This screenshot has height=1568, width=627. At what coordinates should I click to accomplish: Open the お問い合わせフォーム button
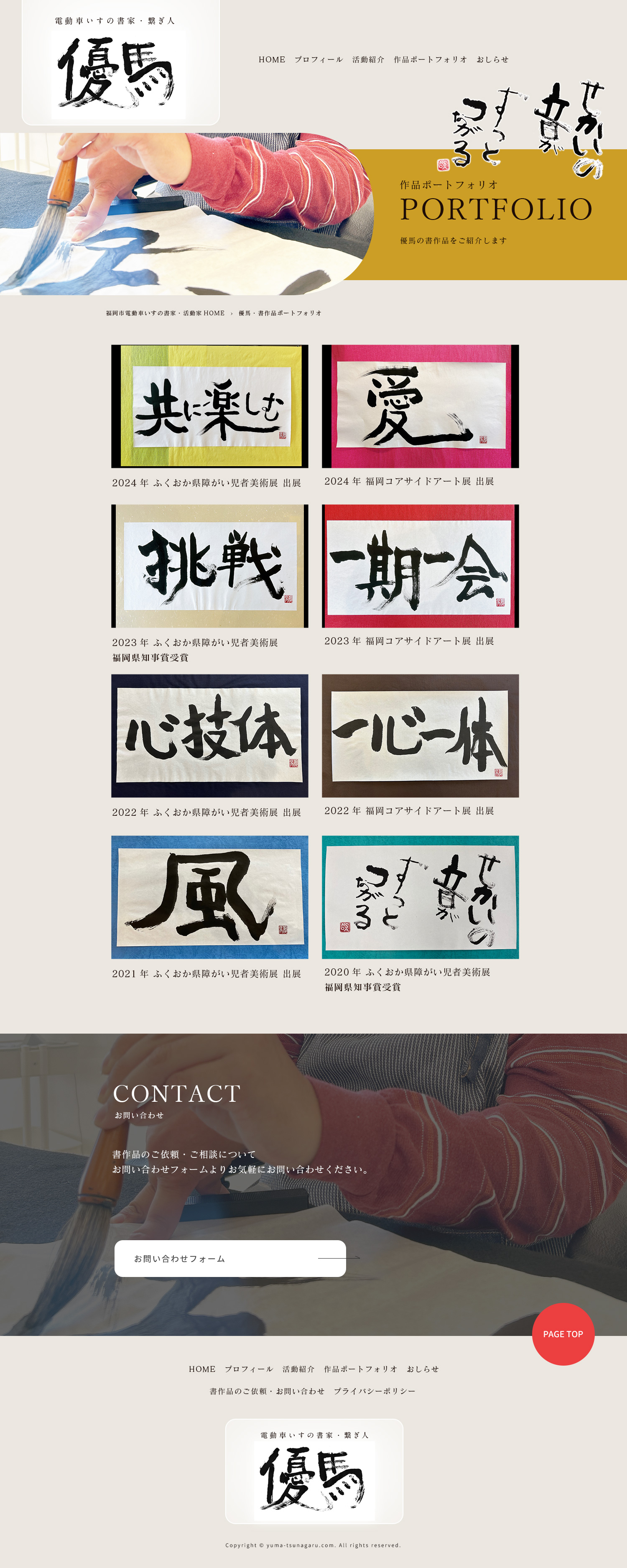click(230, 1258)
